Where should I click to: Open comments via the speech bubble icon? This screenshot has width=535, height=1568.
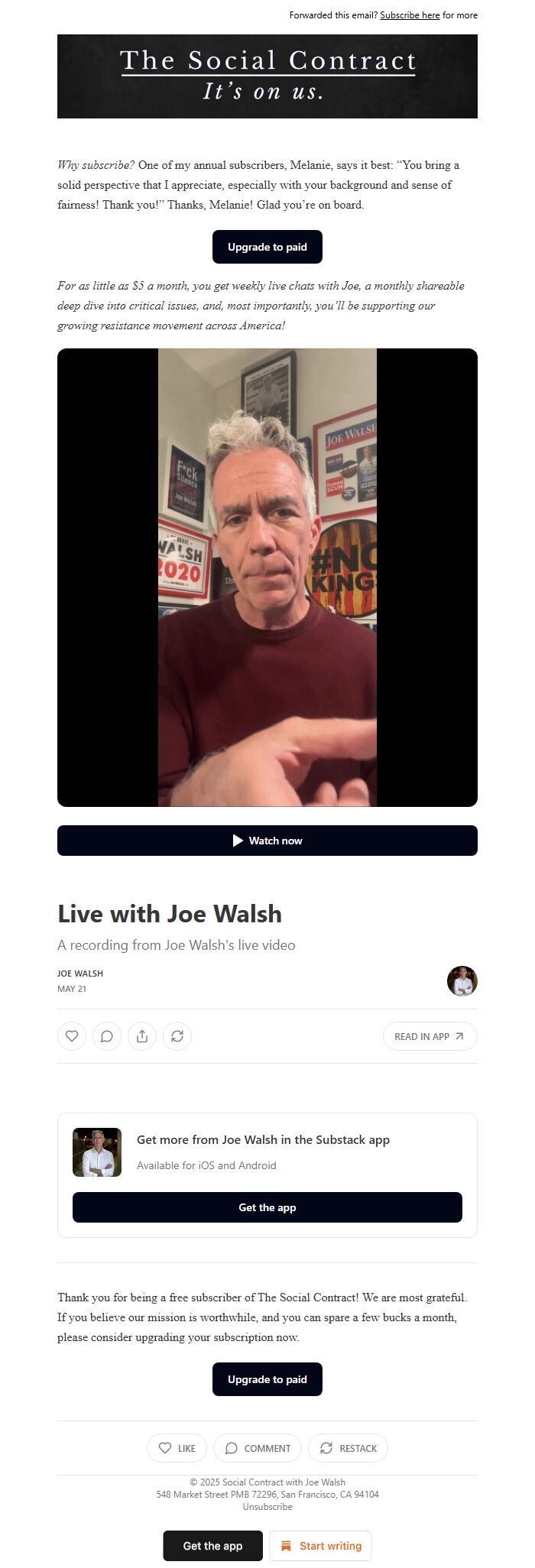tap(107, 1036)
